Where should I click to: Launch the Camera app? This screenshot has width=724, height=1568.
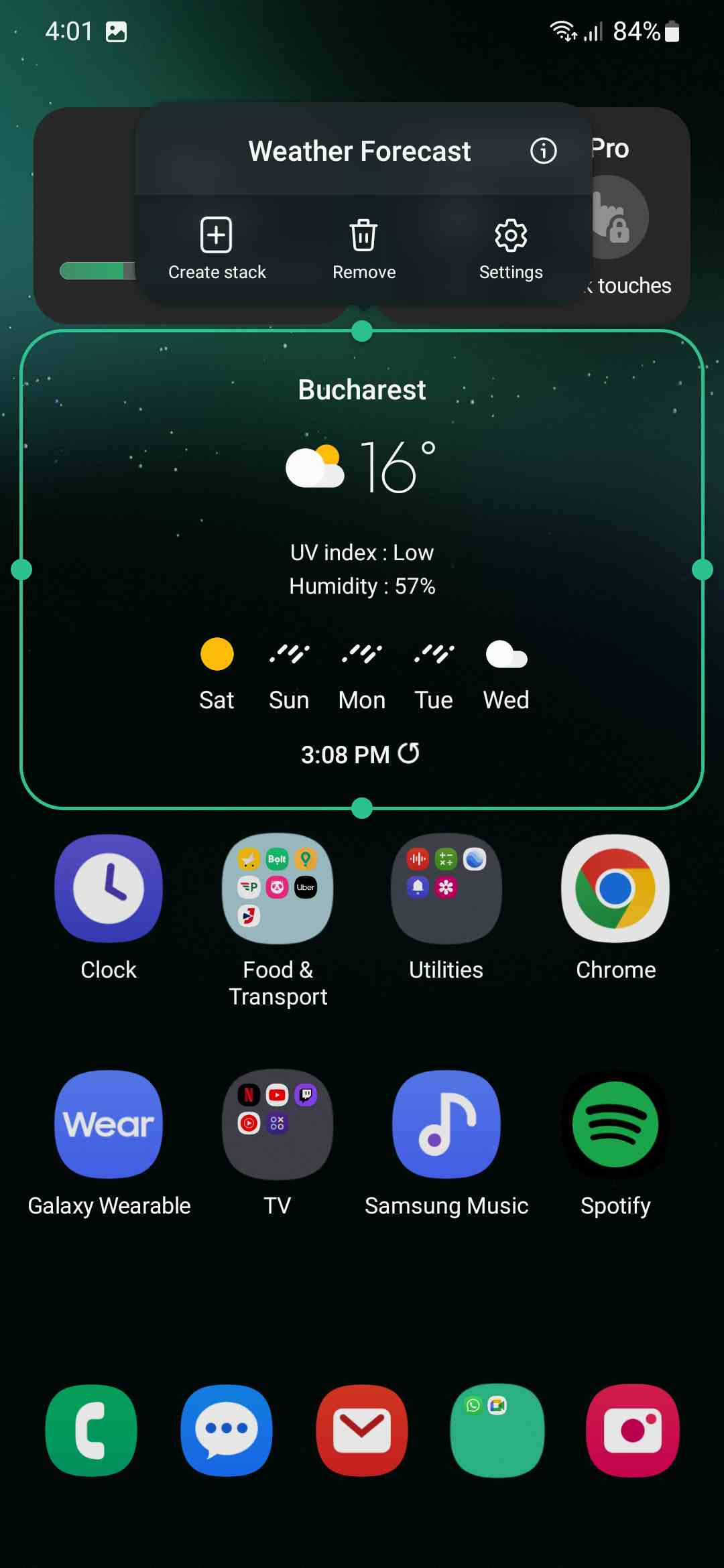[x=633, y=1430]
